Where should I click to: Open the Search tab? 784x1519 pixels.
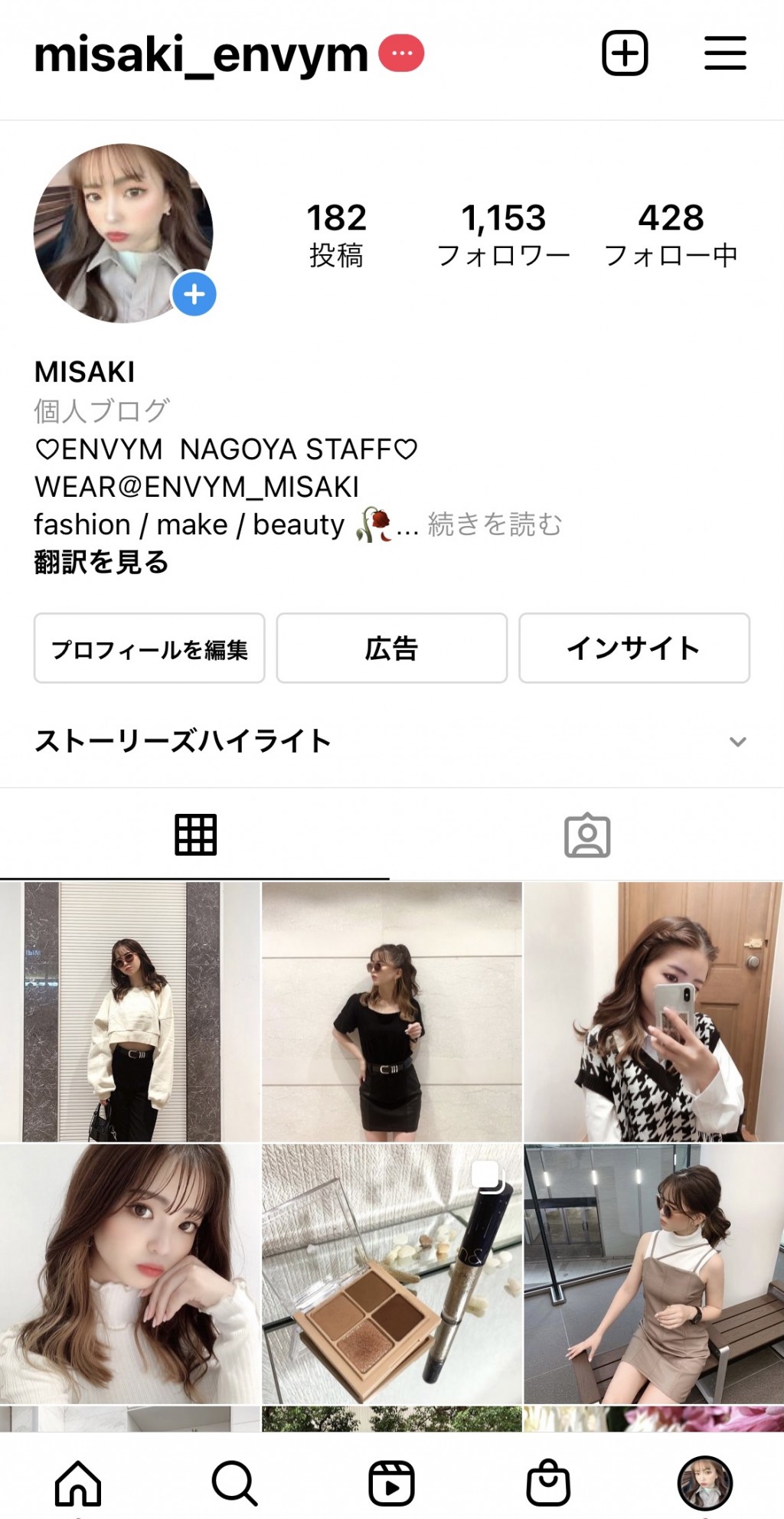[234, 1483]
